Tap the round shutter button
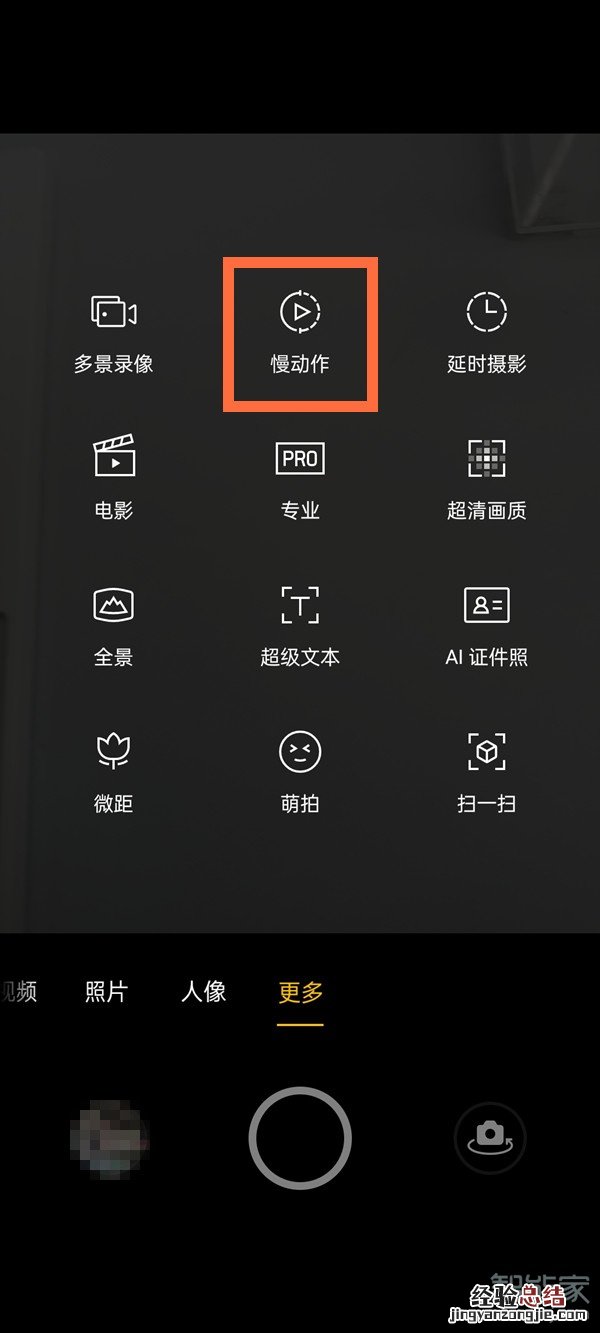This screenshot has height=1333, width=600. 300,1138
